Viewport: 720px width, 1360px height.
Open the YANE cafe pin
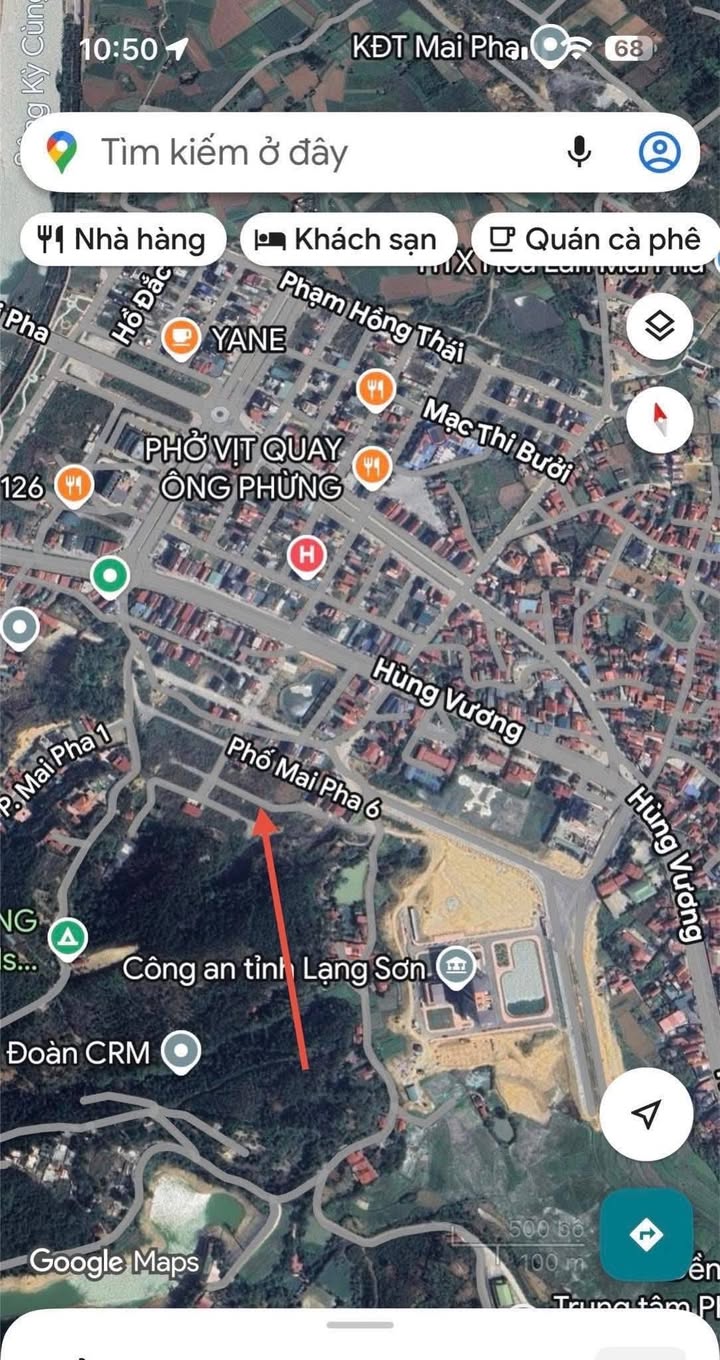tap(180, 338)
